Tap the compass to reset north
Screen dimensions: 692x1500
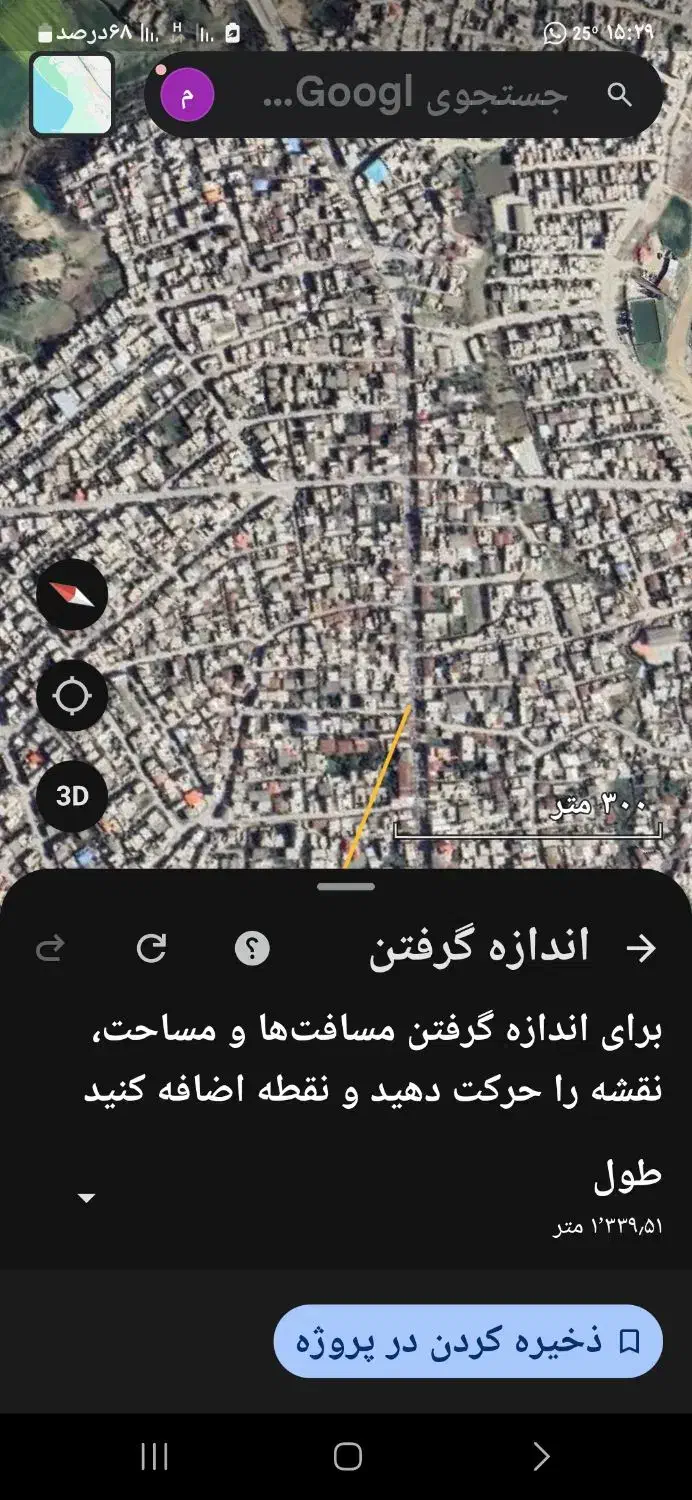(72, 594)
